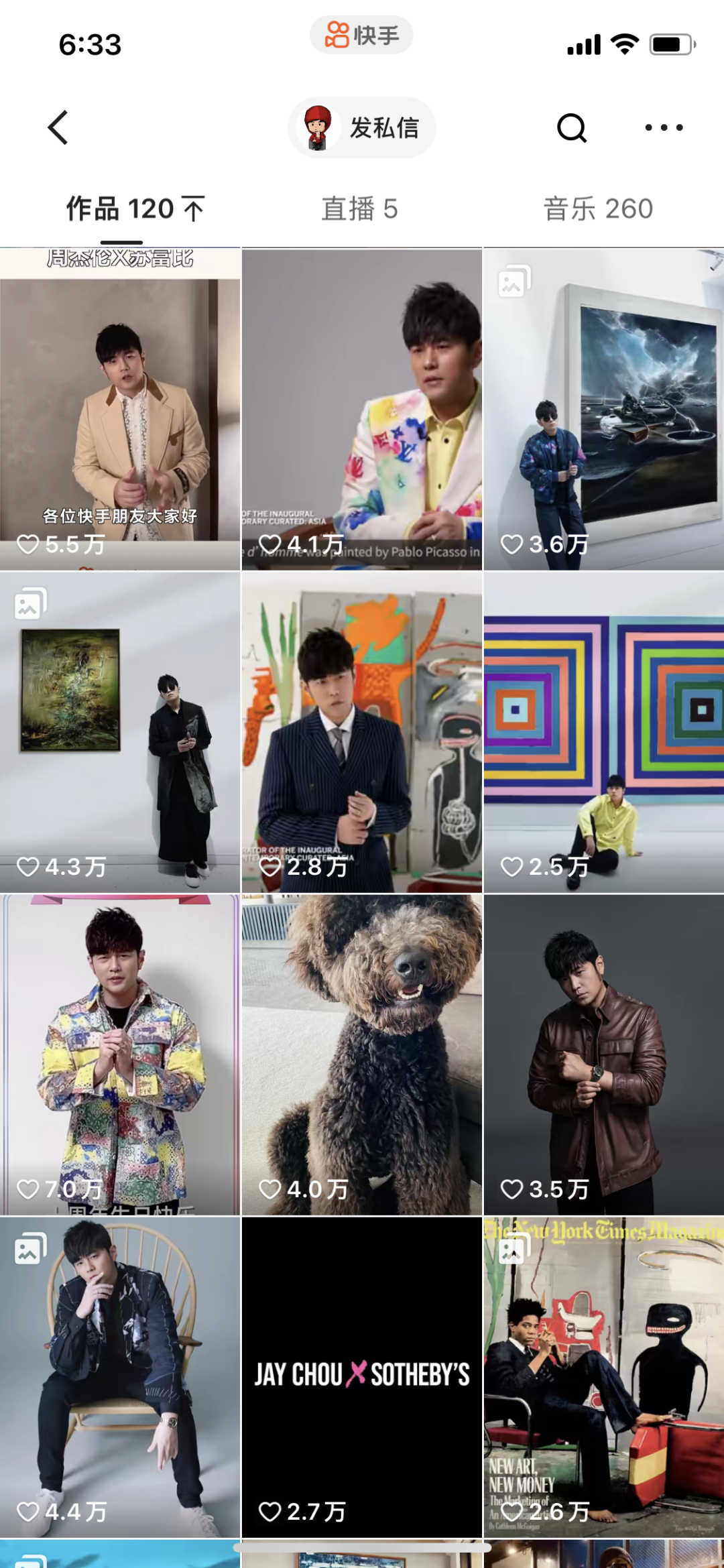The width and height of the screenshot is (724, 1568).
Task: Open the photo post with 4.4万 likes
Action: (x=120, y=1378)
